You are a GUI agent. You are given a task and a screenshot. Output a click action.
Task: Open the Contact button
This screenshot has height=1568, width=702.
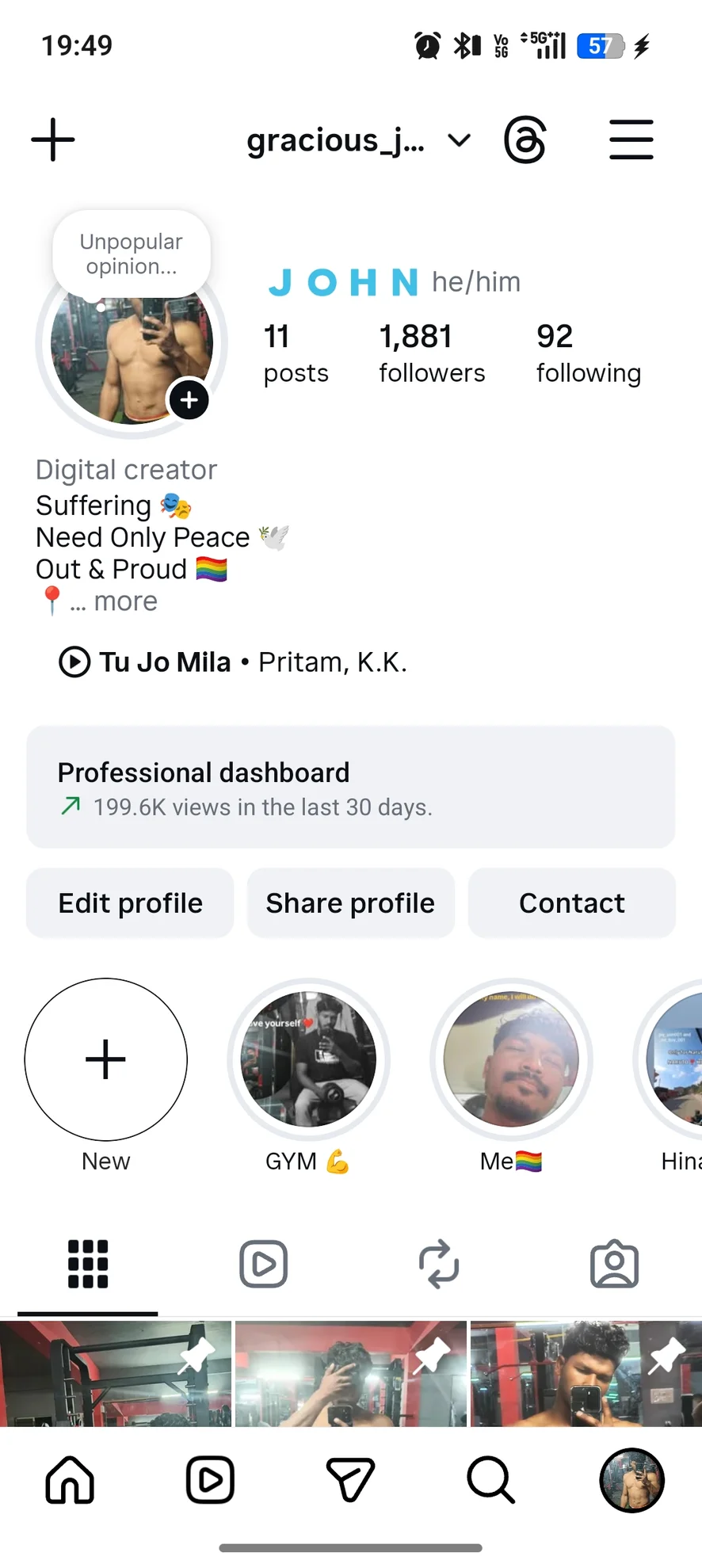571,903
